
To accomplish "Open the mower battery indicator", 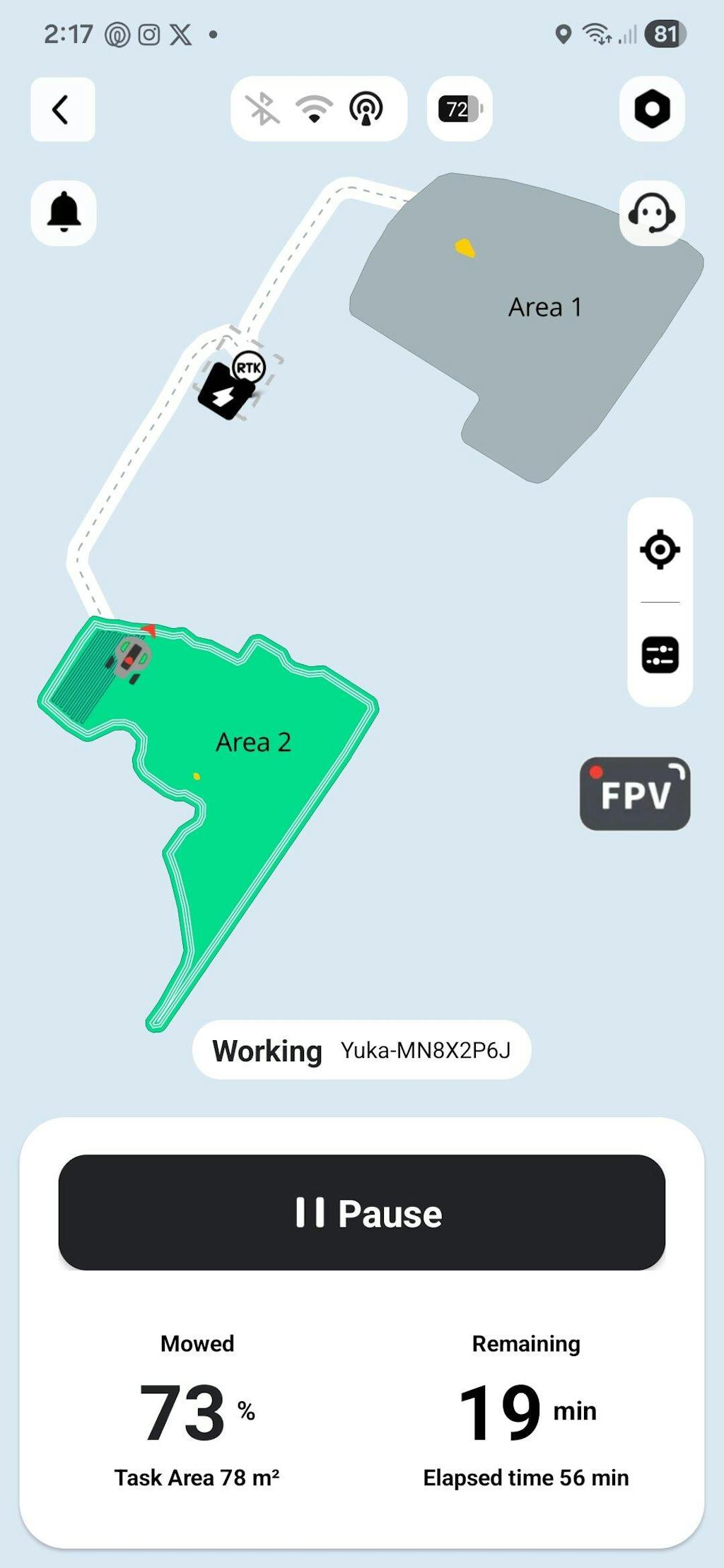I will click(x=460, y=109).
